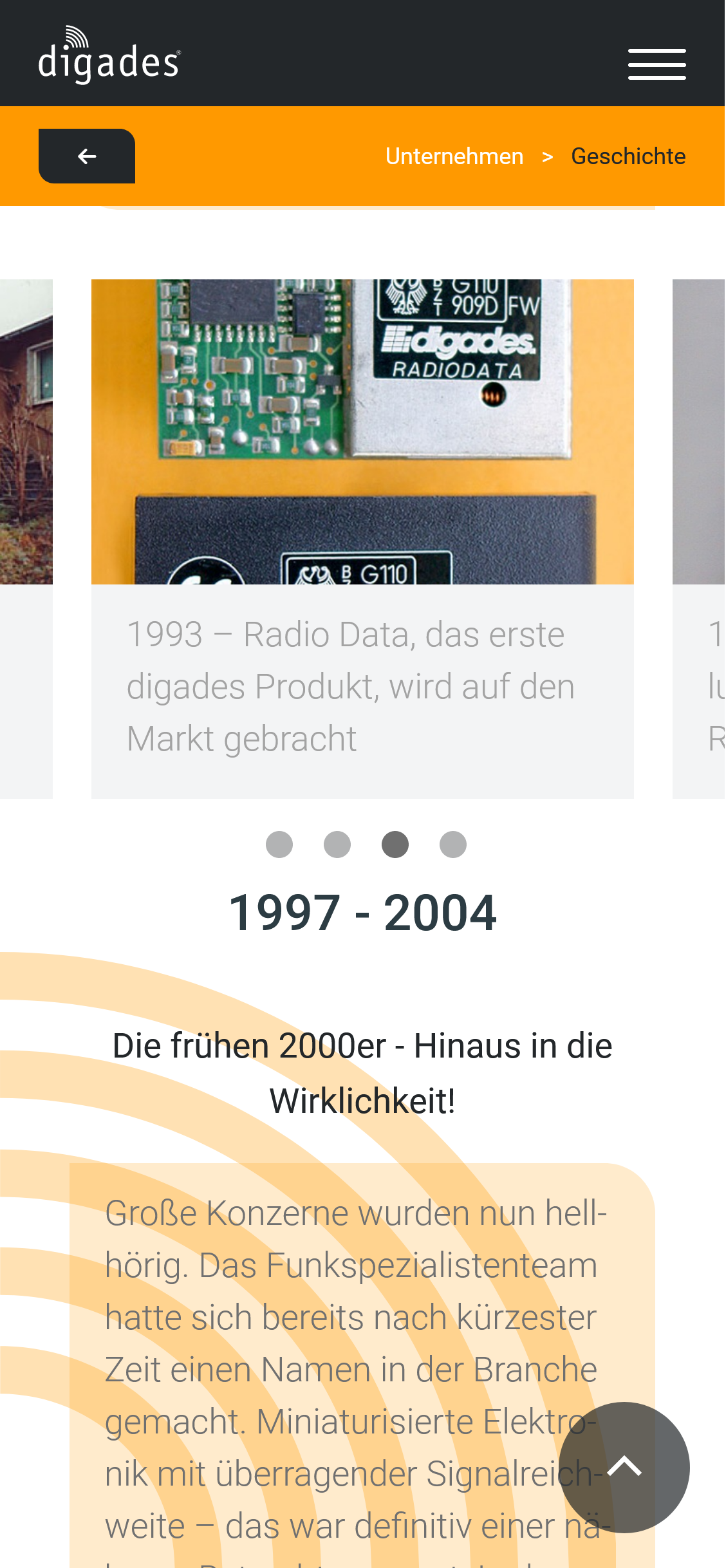Tap the digades logo to go home
The image size is (726, 1568).
pos(109,55)
